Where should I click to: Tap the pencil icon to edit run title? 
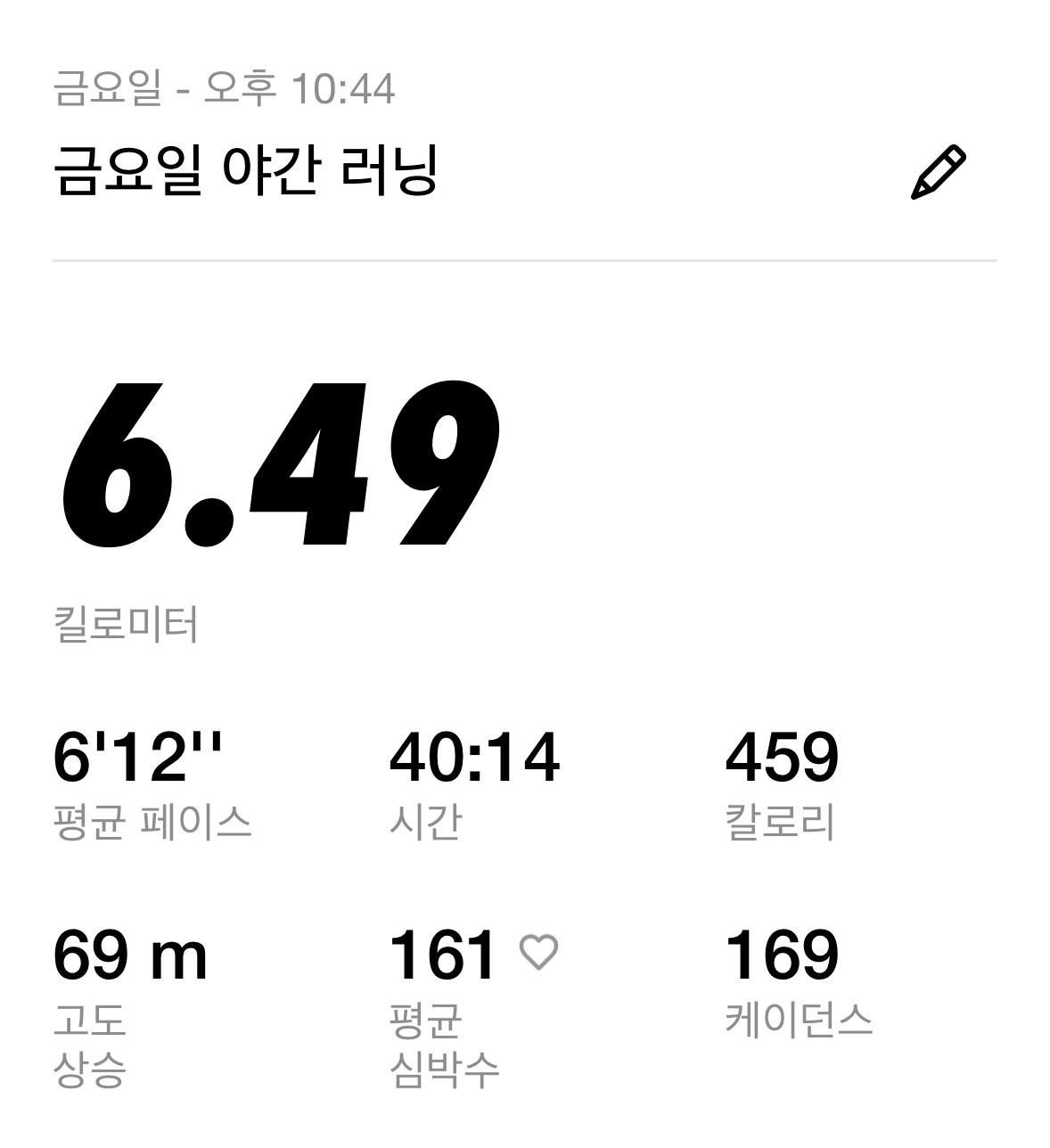[938, 172]
